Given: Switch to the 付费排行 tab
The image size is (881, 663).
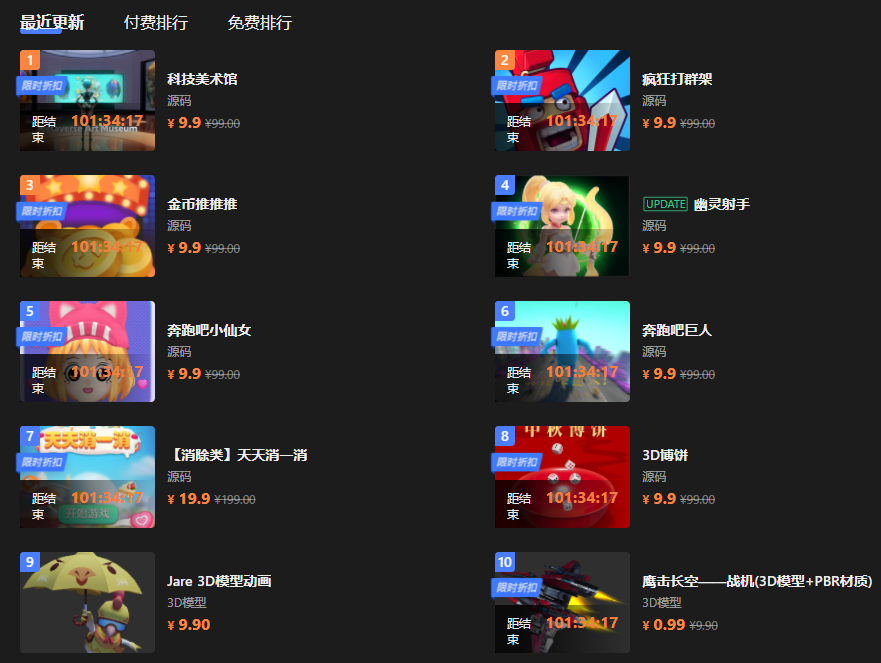Looking at the screenshot, I should tap(155, 23).
